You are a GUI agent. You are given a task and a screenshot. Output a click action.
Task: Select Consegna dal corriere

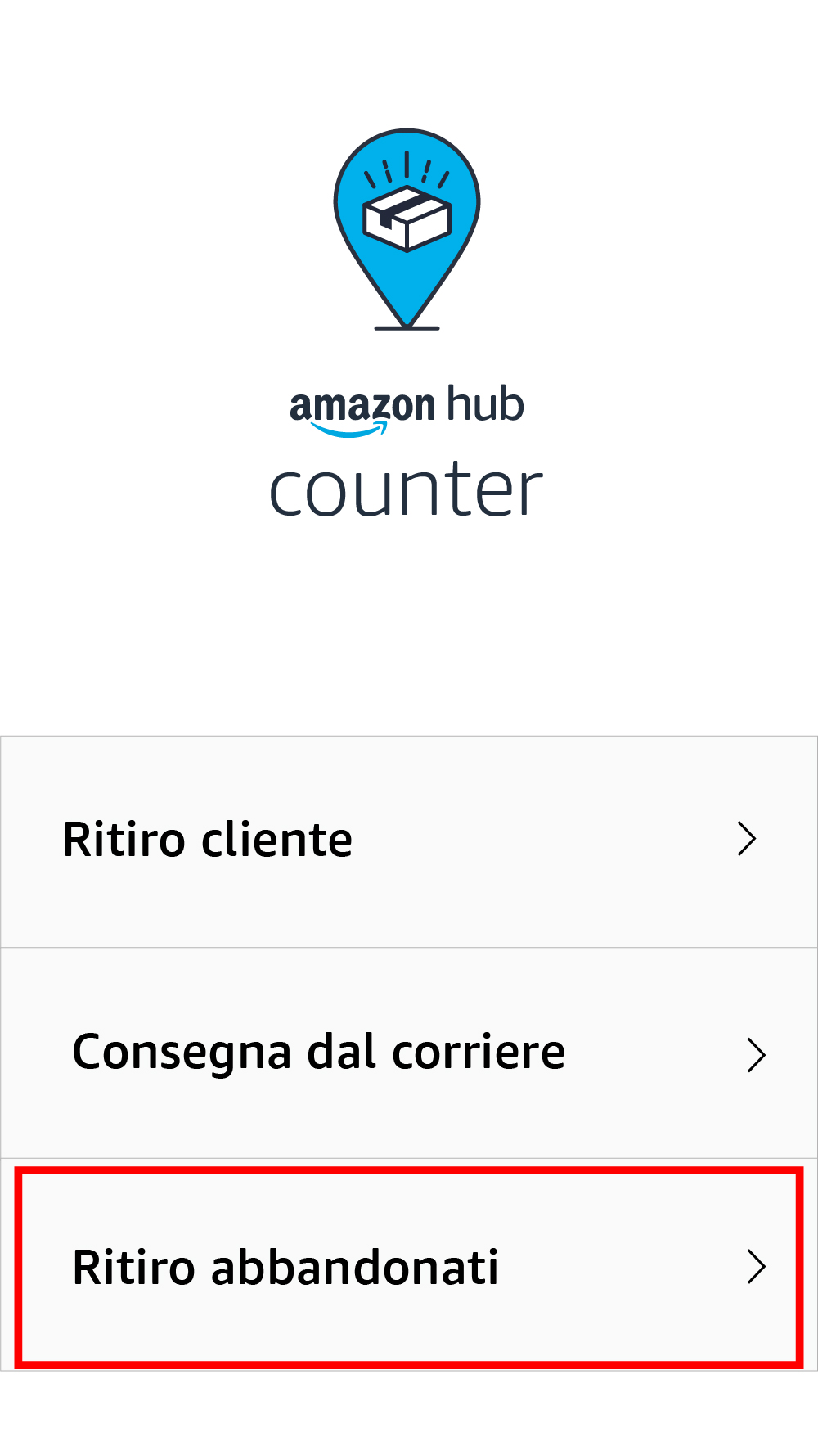click(x=409, y=1053)
